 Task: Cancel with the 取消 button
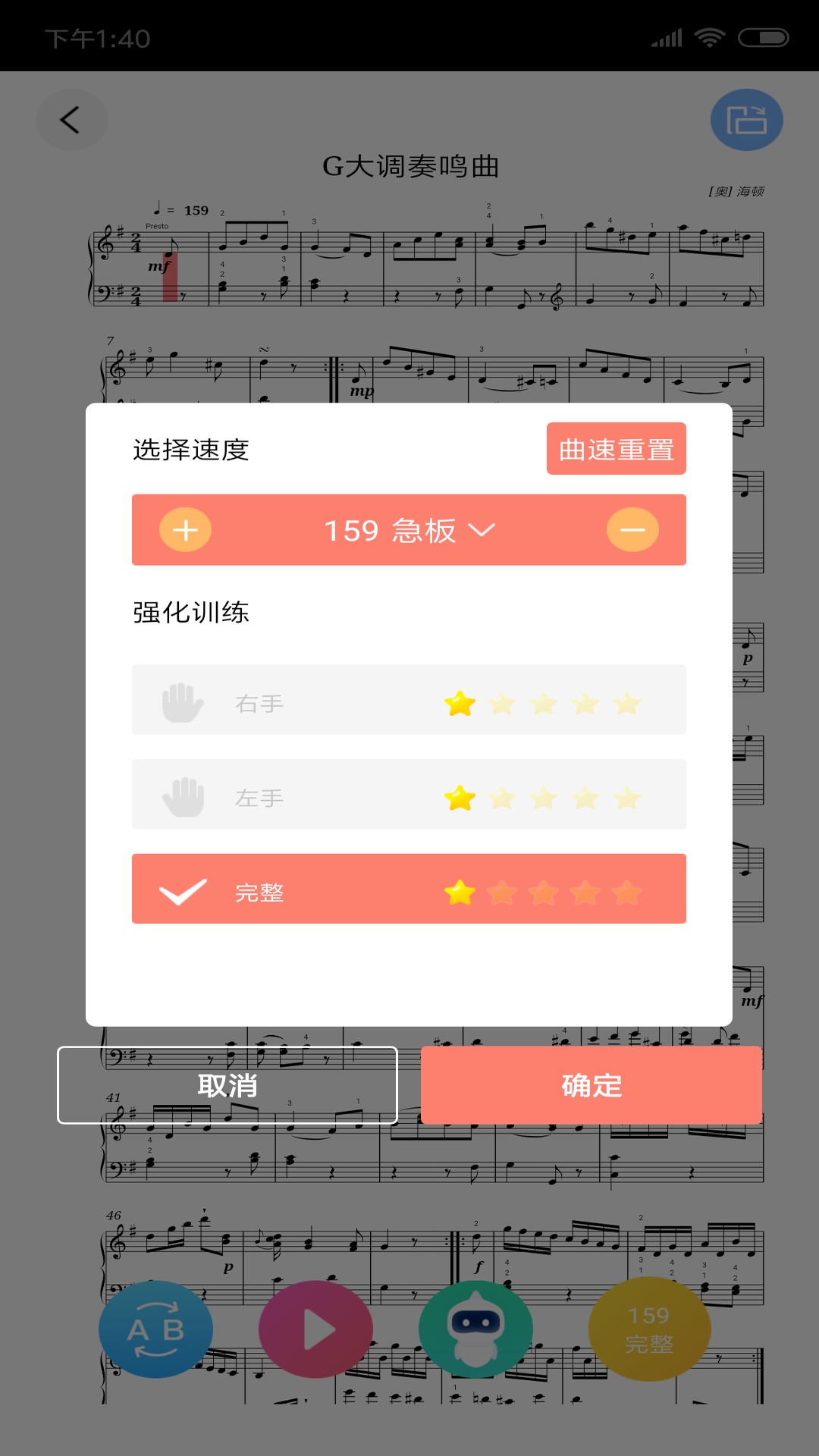[227, 1085]
